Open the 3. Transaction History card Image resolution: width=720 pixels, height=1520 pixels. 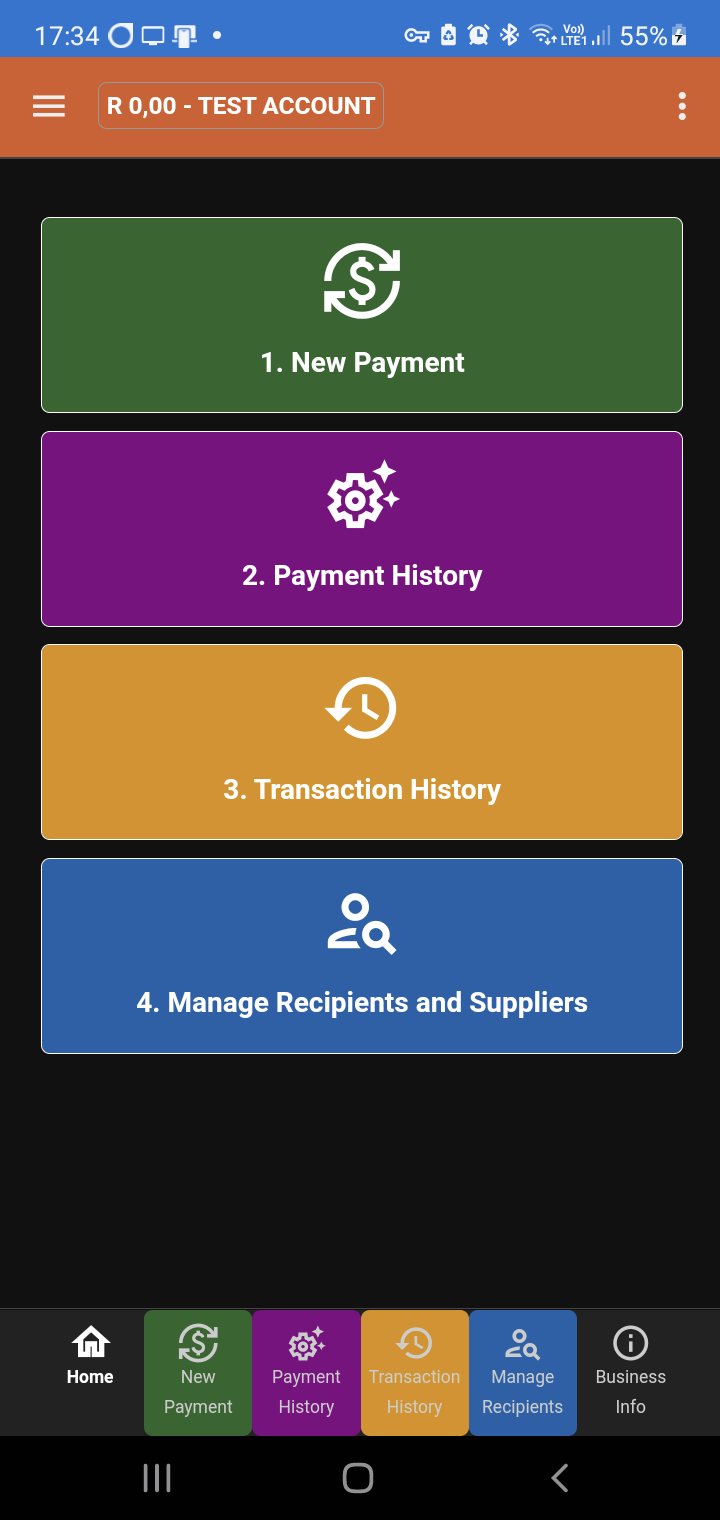(x=361, y=741)
